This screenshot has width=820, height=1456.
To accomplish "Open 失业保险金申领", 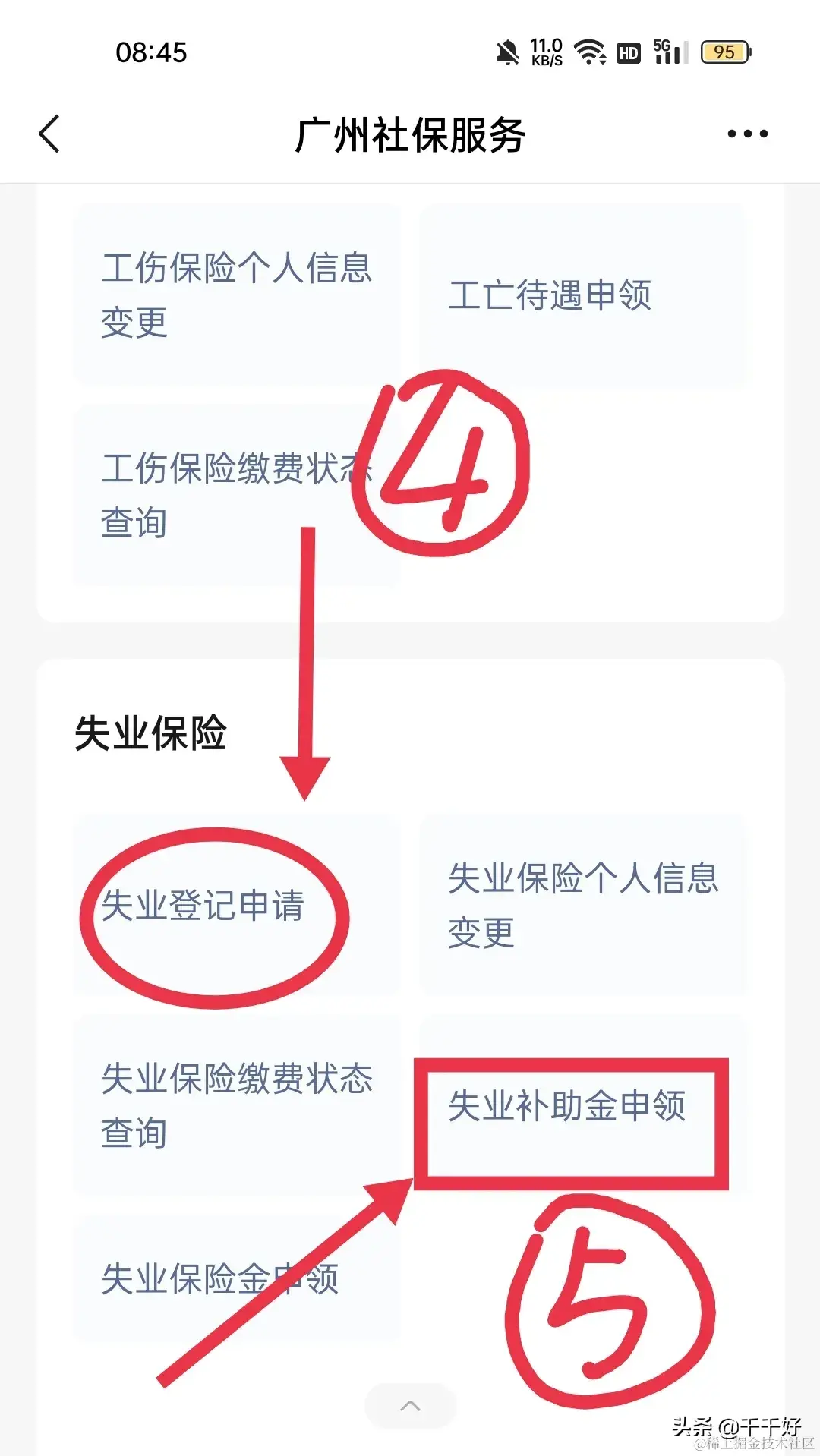I will [x=236, y=1278].
